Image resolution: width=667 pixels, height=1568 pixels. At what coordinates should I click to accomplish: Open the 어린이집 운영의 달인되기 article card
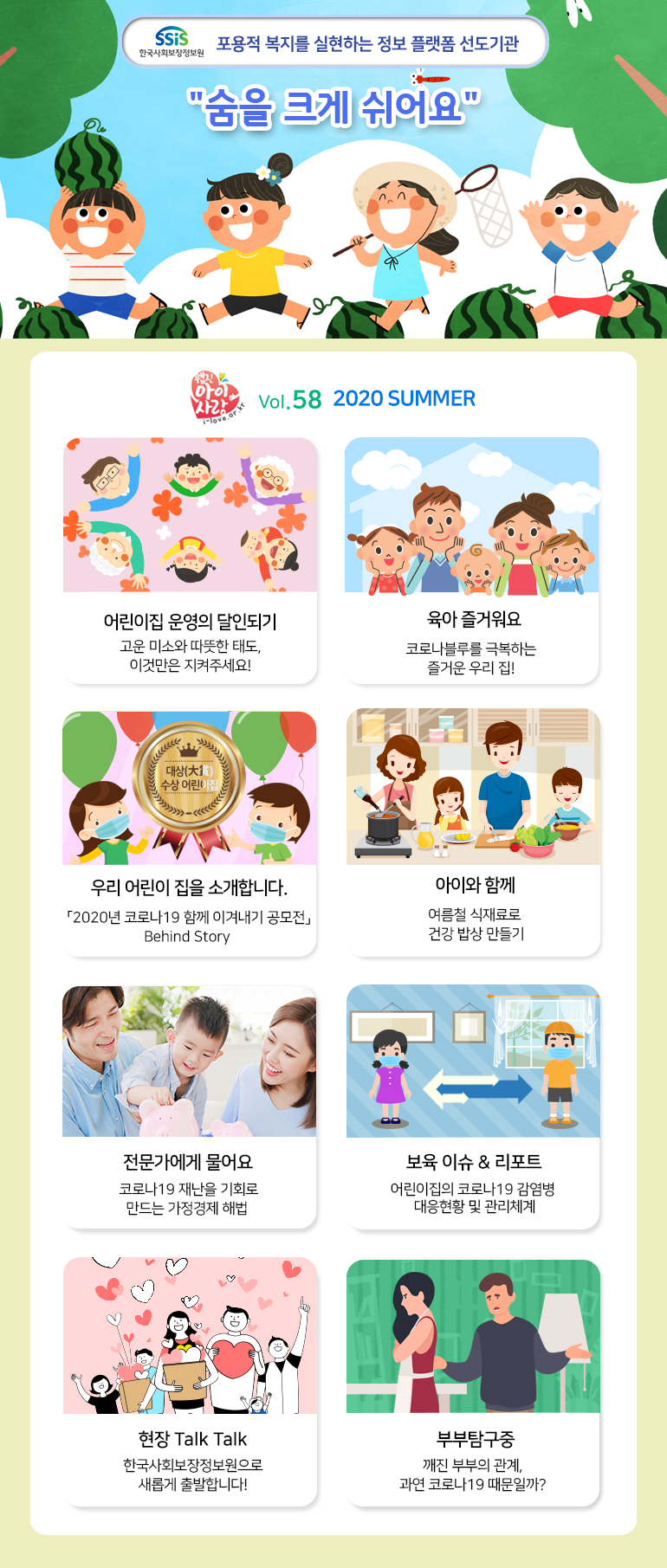coord(190,560)
